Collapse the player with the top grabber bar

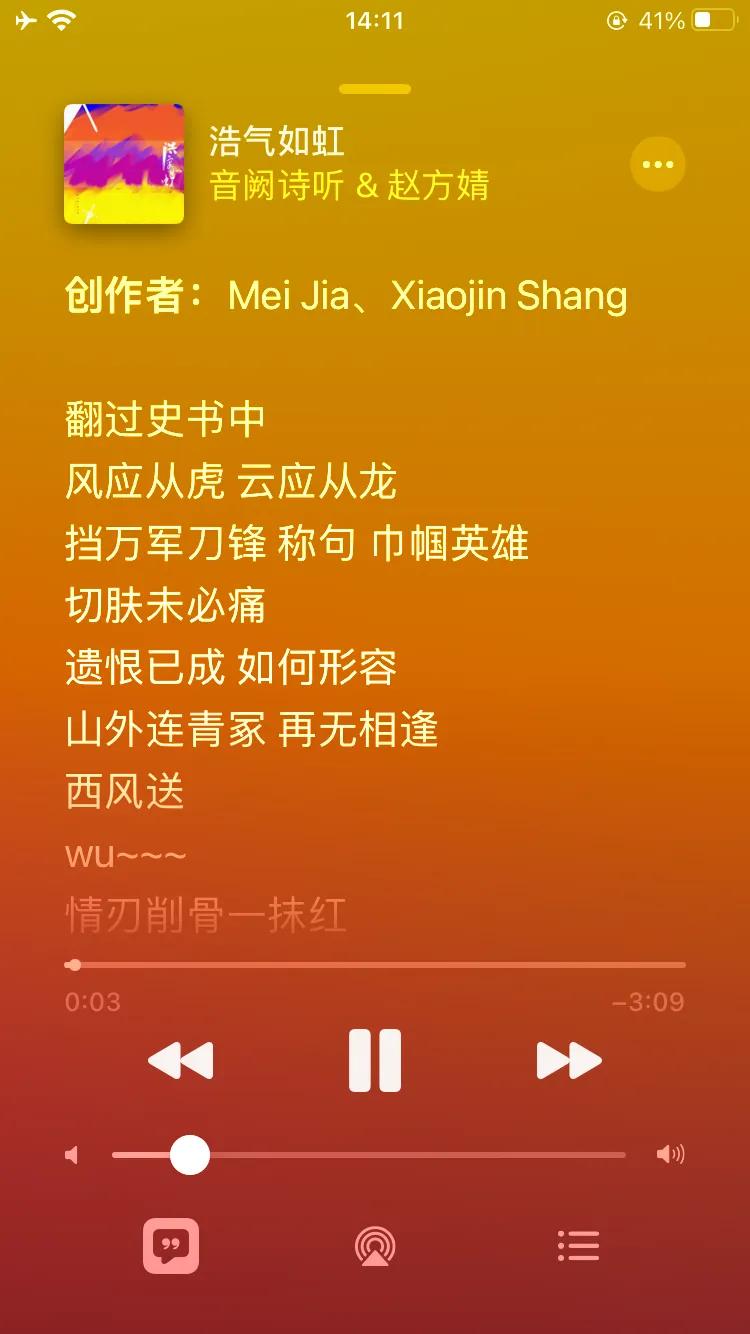pos(375,88)
